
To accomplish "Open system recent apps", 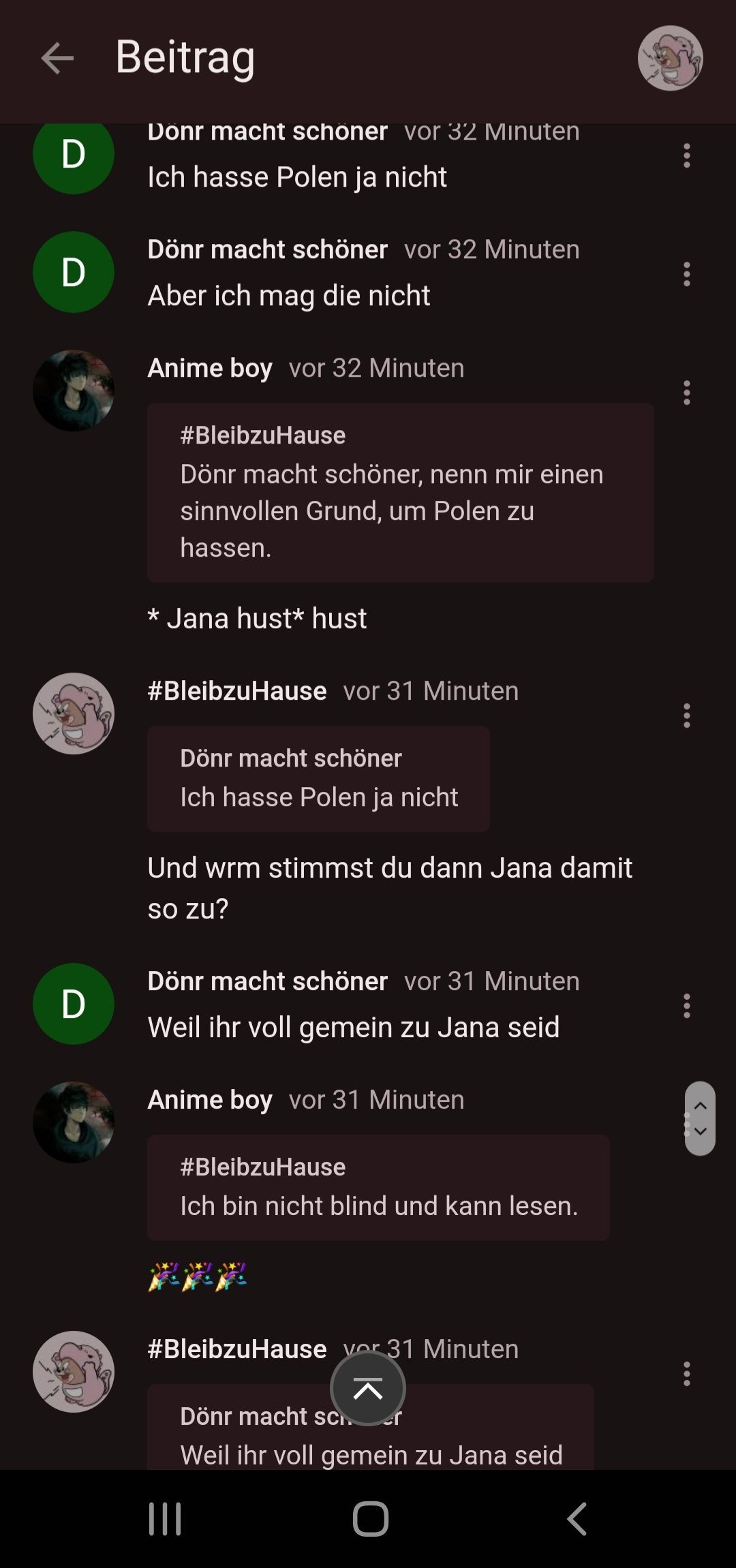I will click(x=165, y=1519).
